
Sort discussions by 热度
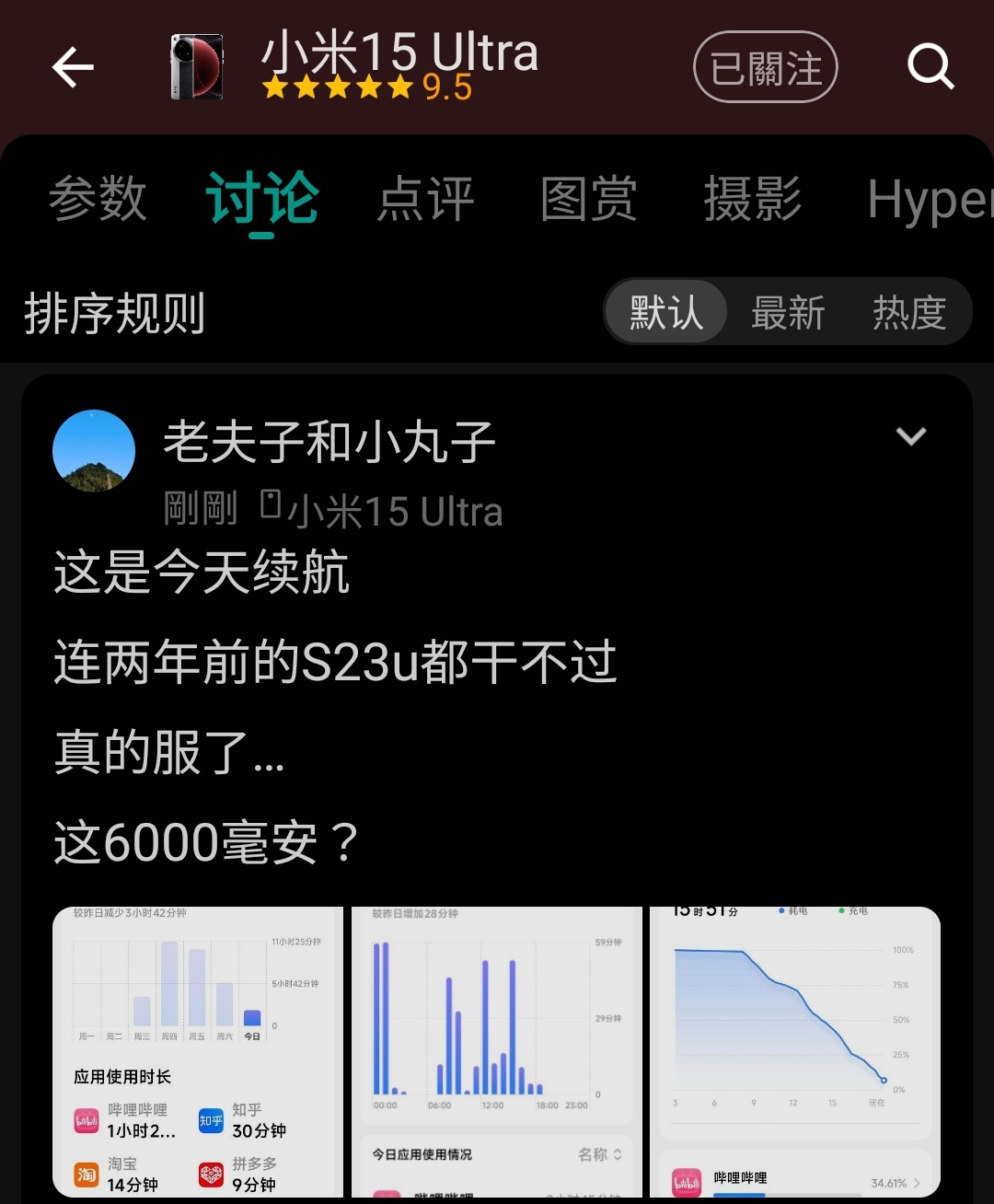coord(909,313)
